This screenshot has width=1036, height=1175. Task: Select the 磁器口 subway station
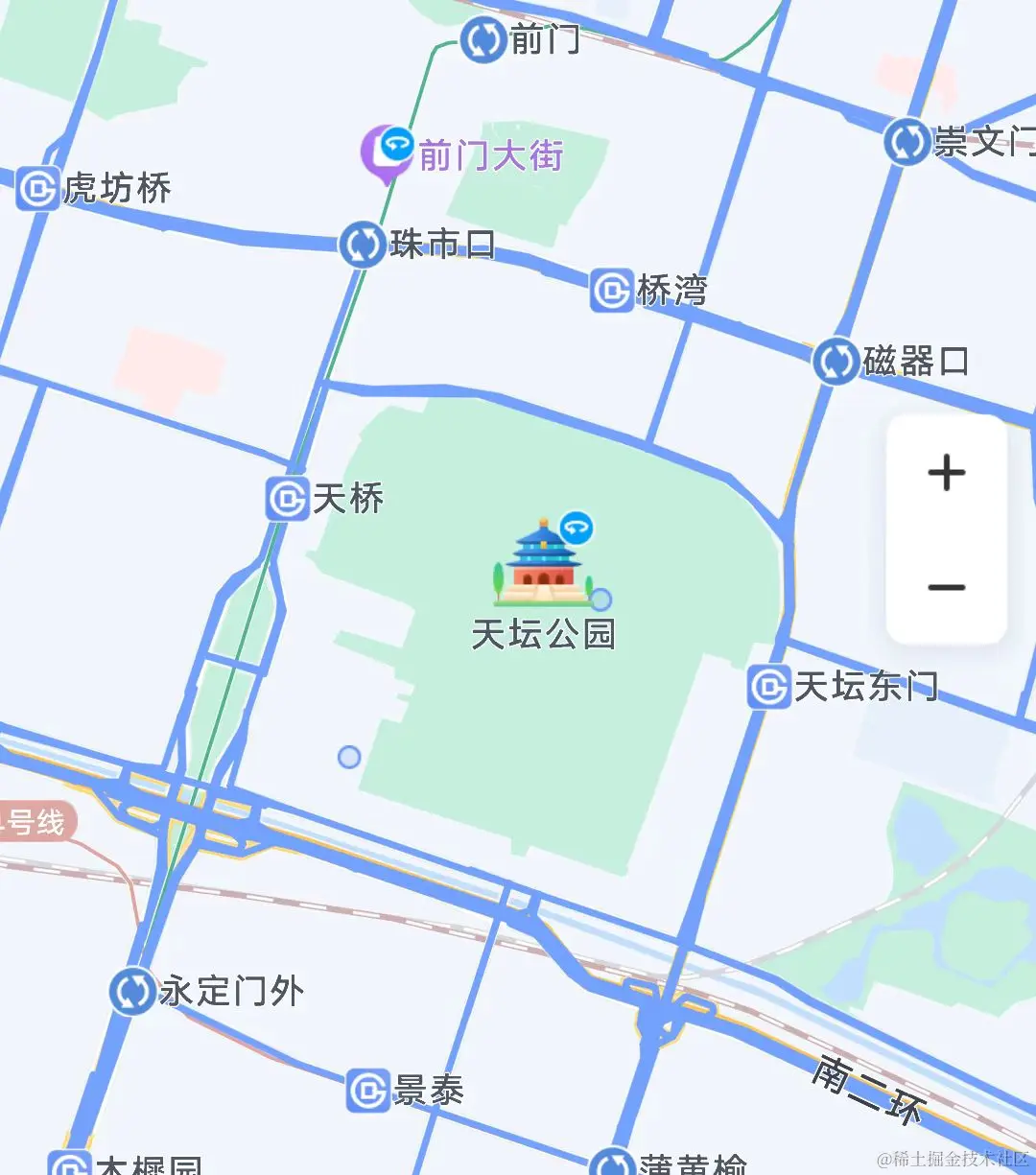(836, 362)
